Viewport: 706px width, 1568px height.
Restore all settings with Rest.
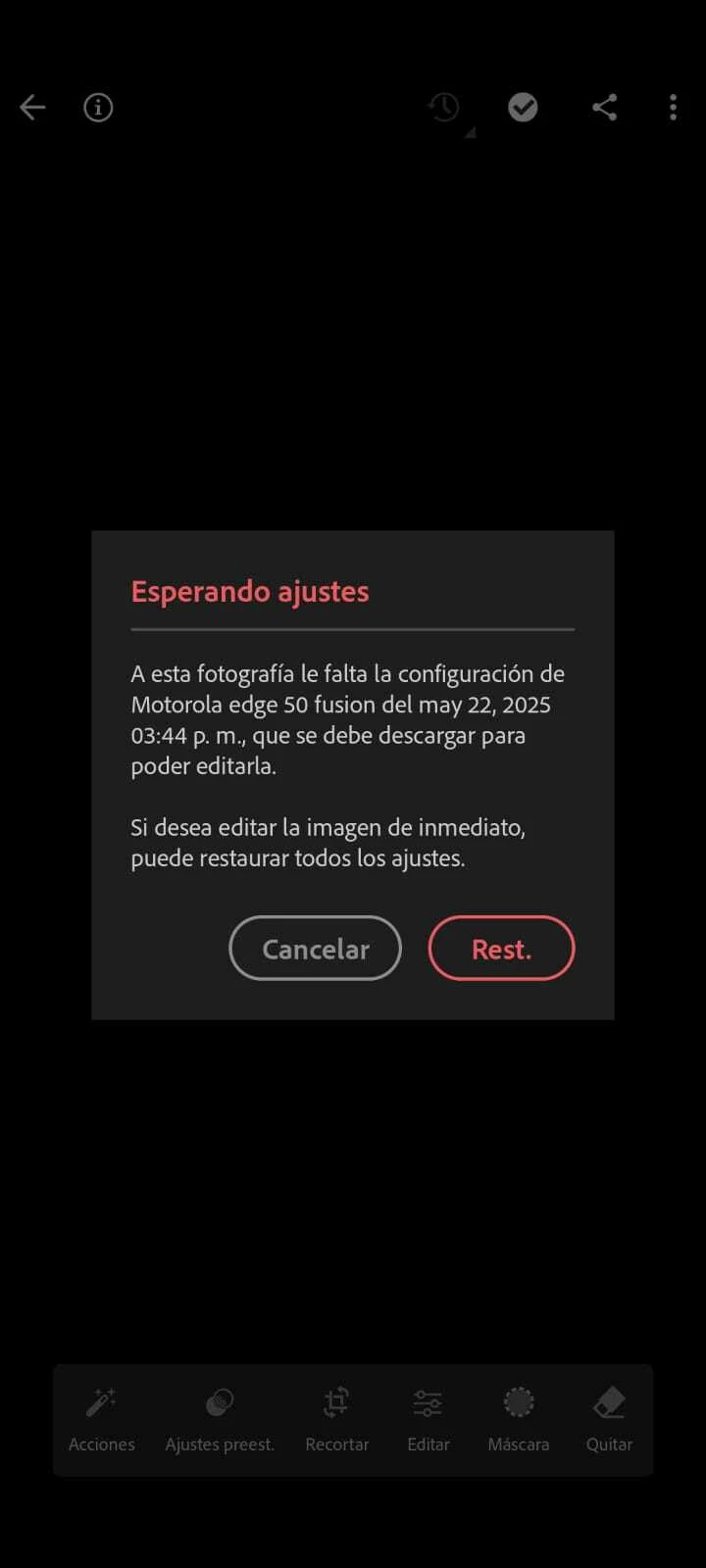pos(501,948)
